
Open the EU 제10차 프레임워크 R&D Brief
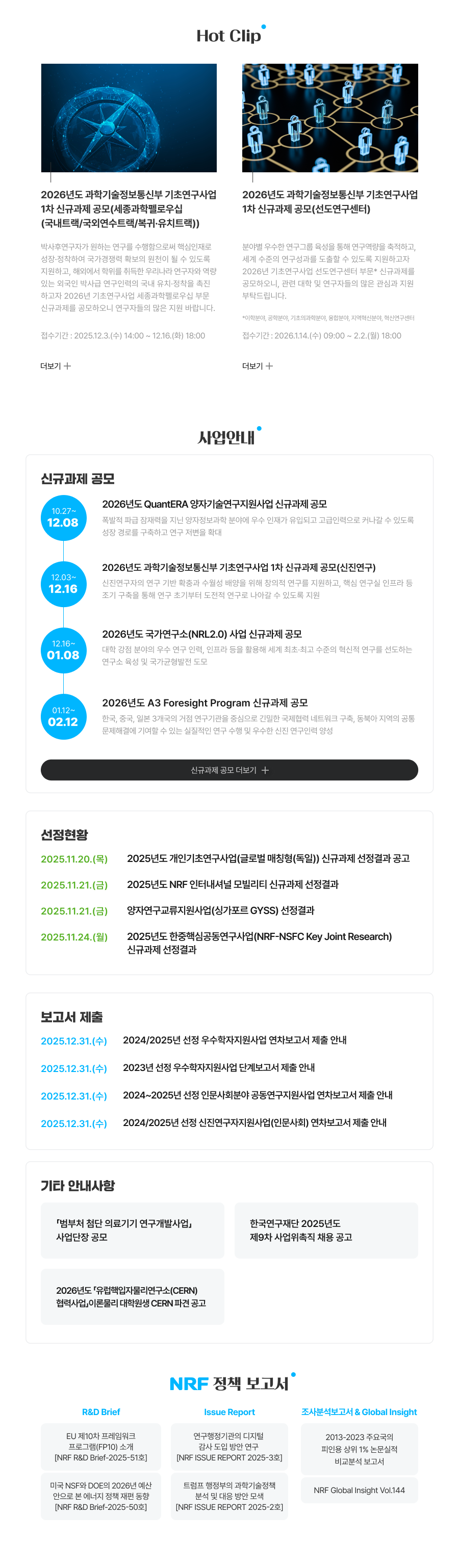101,1447
